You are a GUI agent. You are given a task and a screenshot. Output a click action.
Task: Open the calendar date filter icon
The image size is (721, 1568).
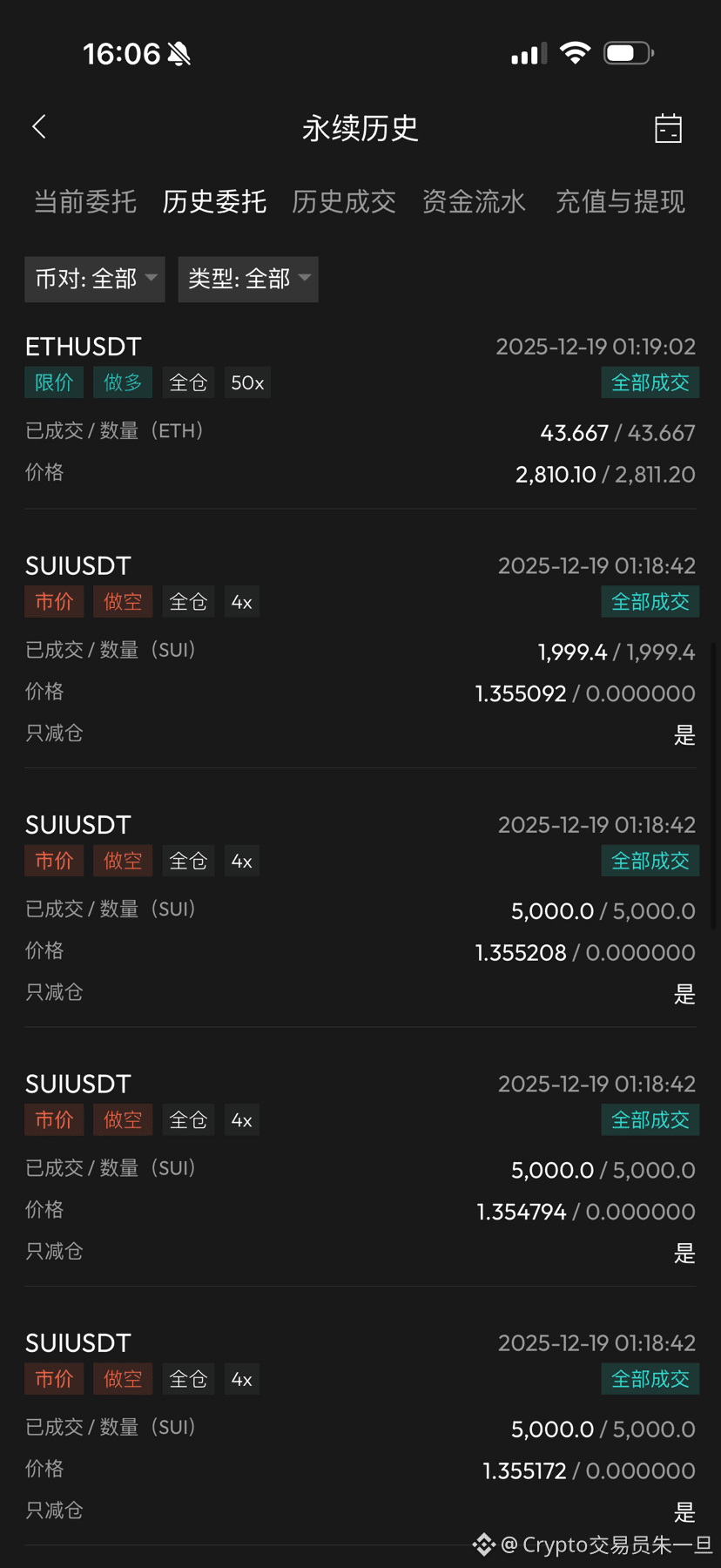[x=668, y=128]
